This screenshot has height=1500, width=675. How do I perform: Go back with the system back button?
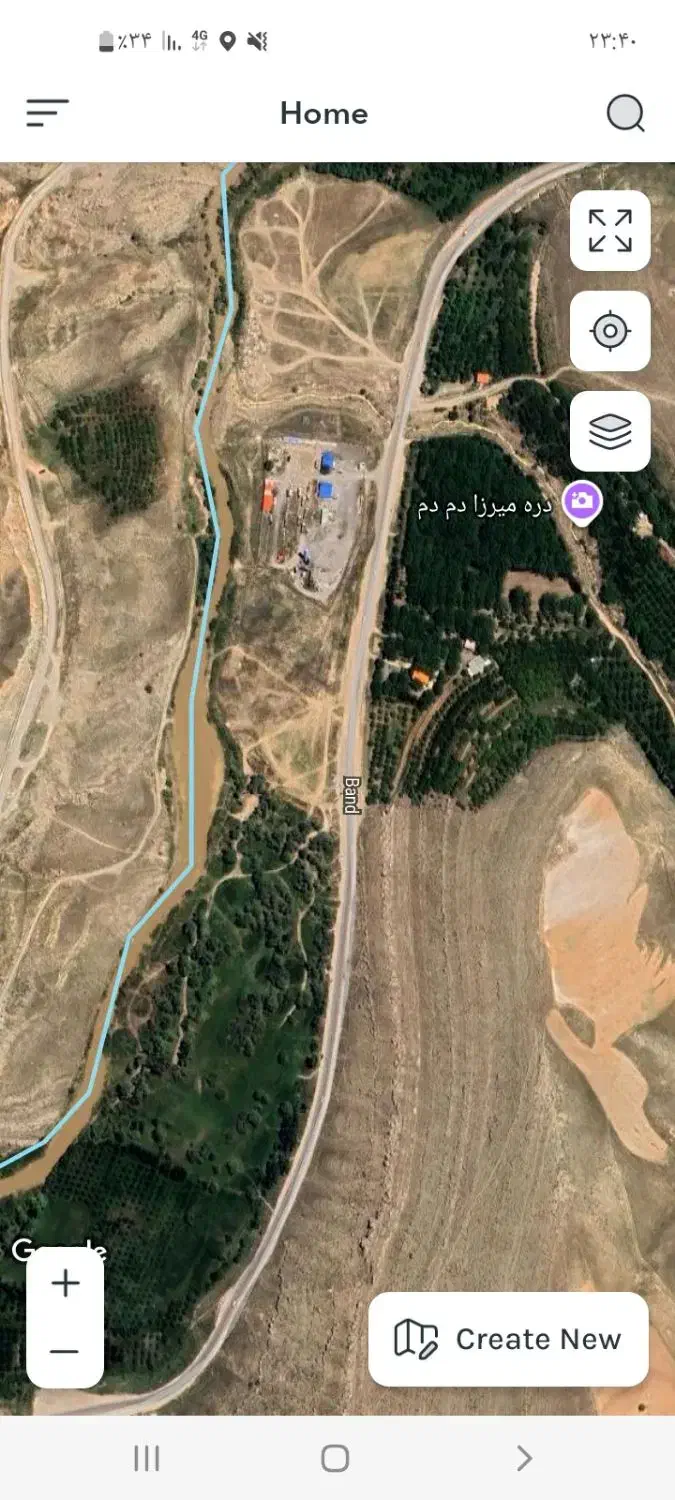pyautogui.click(x=524, y=1458)
